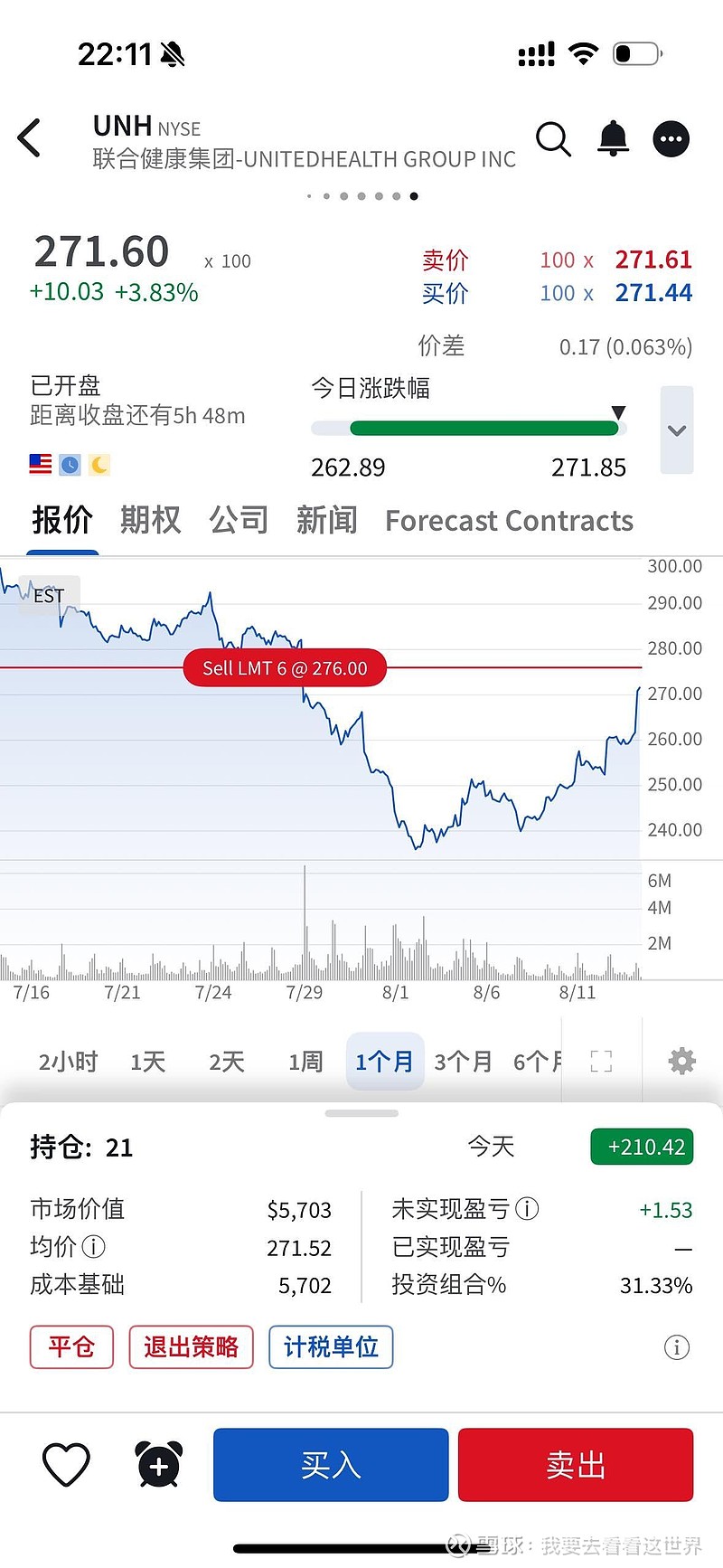The width and height of the screenshot is (723, 1568).
Task: Select the 2小时 chart range
Action: click(x=68, y=1062)
